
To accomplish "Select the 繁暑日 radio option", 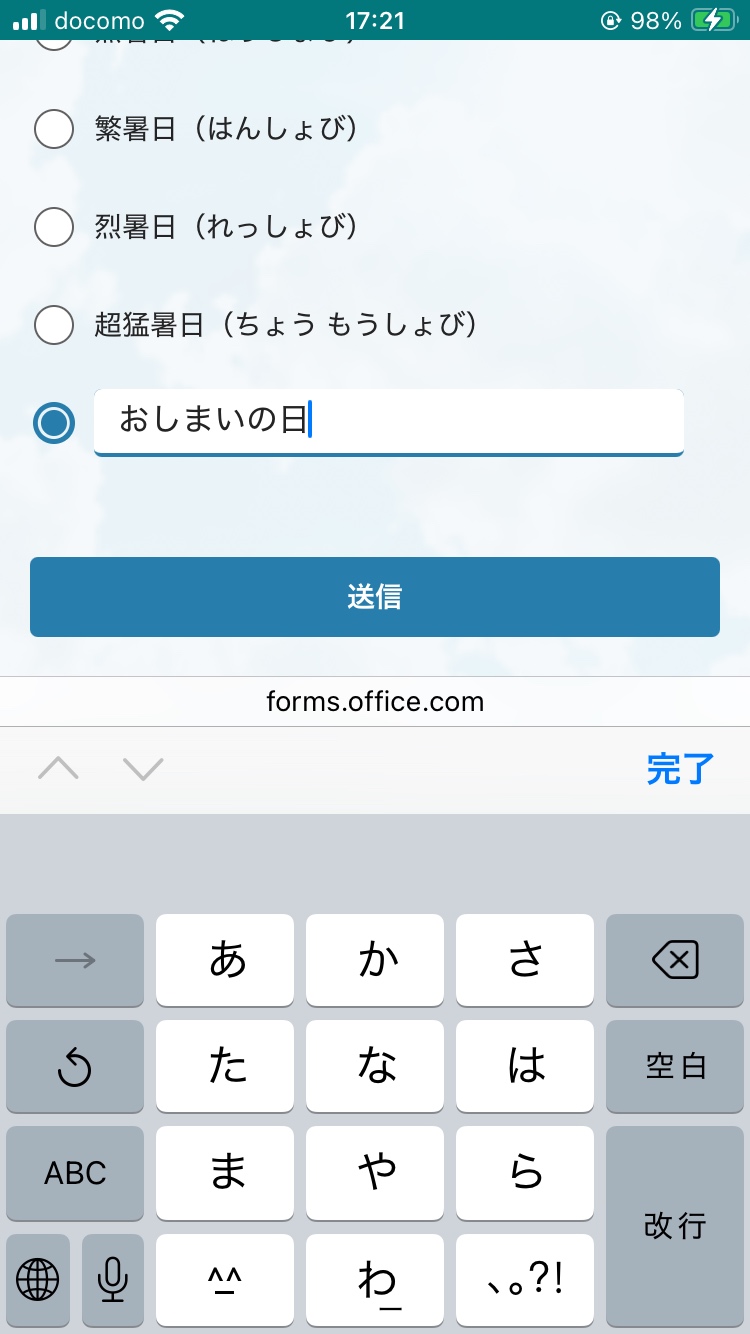I will pyautogui.click(x=54, y=129).
